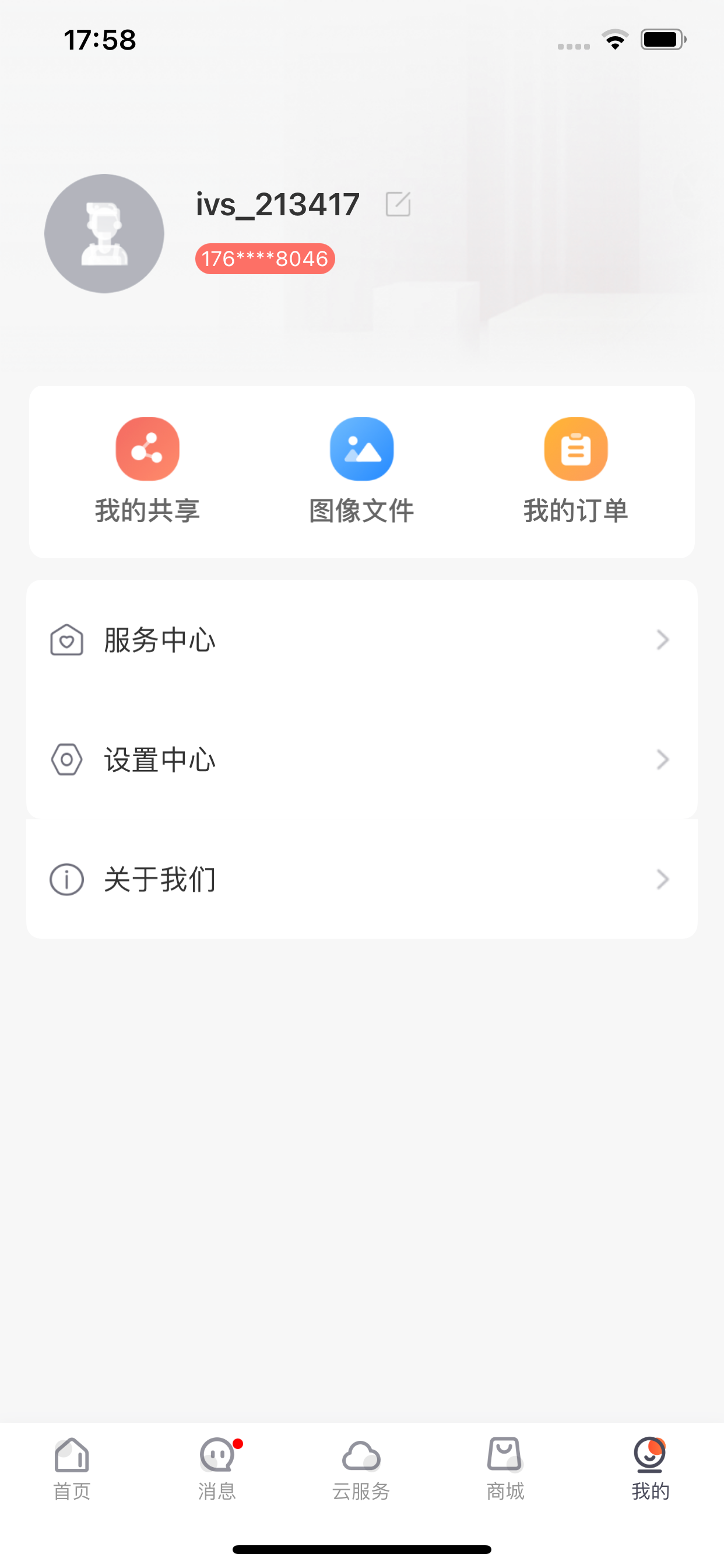
Task: Go to 设置中心 settings center
Action: pos(362,759)
